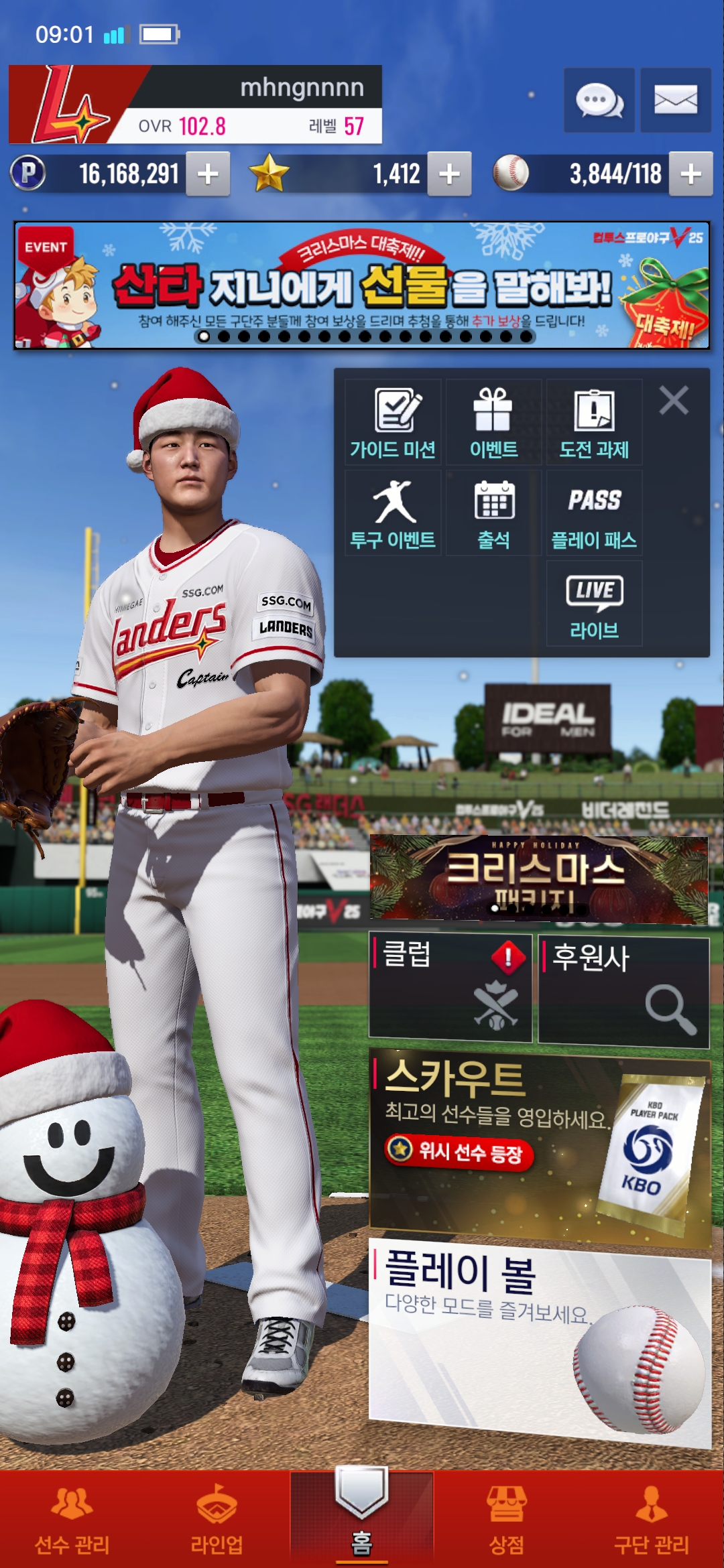Viewport: 724px width, 1568px height.
Task: Open the 라이브 LIVE menu
Action: point(594,604)
